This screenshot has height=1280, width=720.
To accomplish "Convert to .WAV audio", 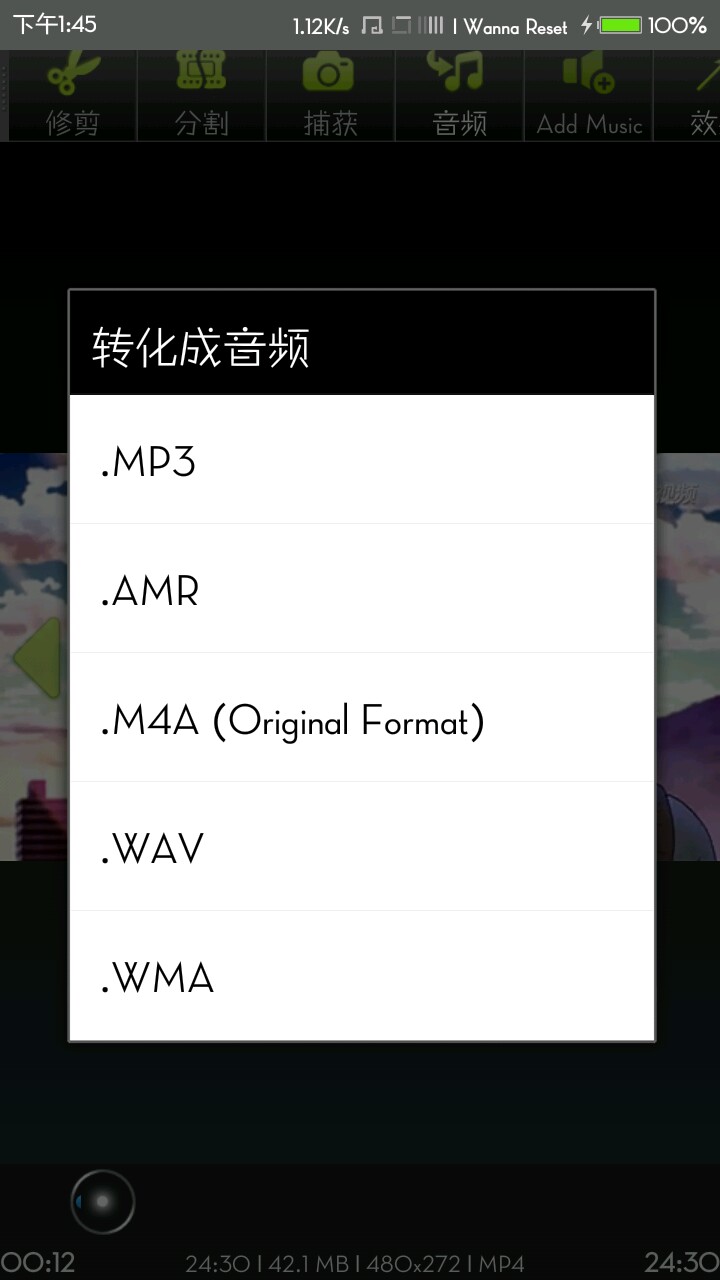I will (361, 847).
